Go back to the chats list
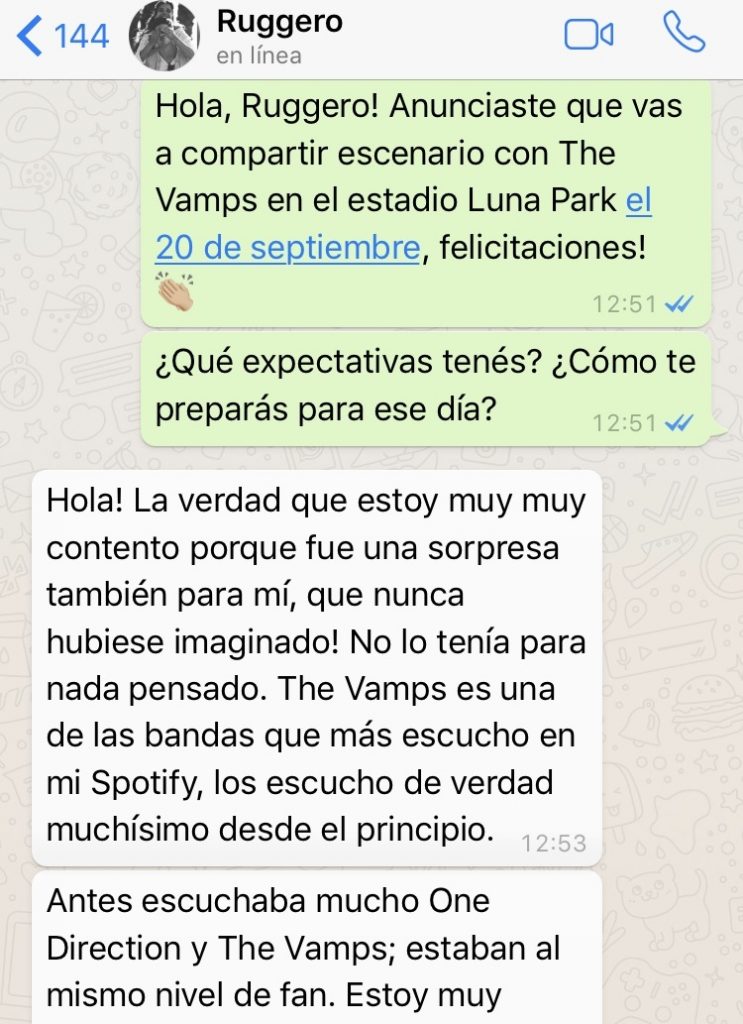 tap(62, 37)
